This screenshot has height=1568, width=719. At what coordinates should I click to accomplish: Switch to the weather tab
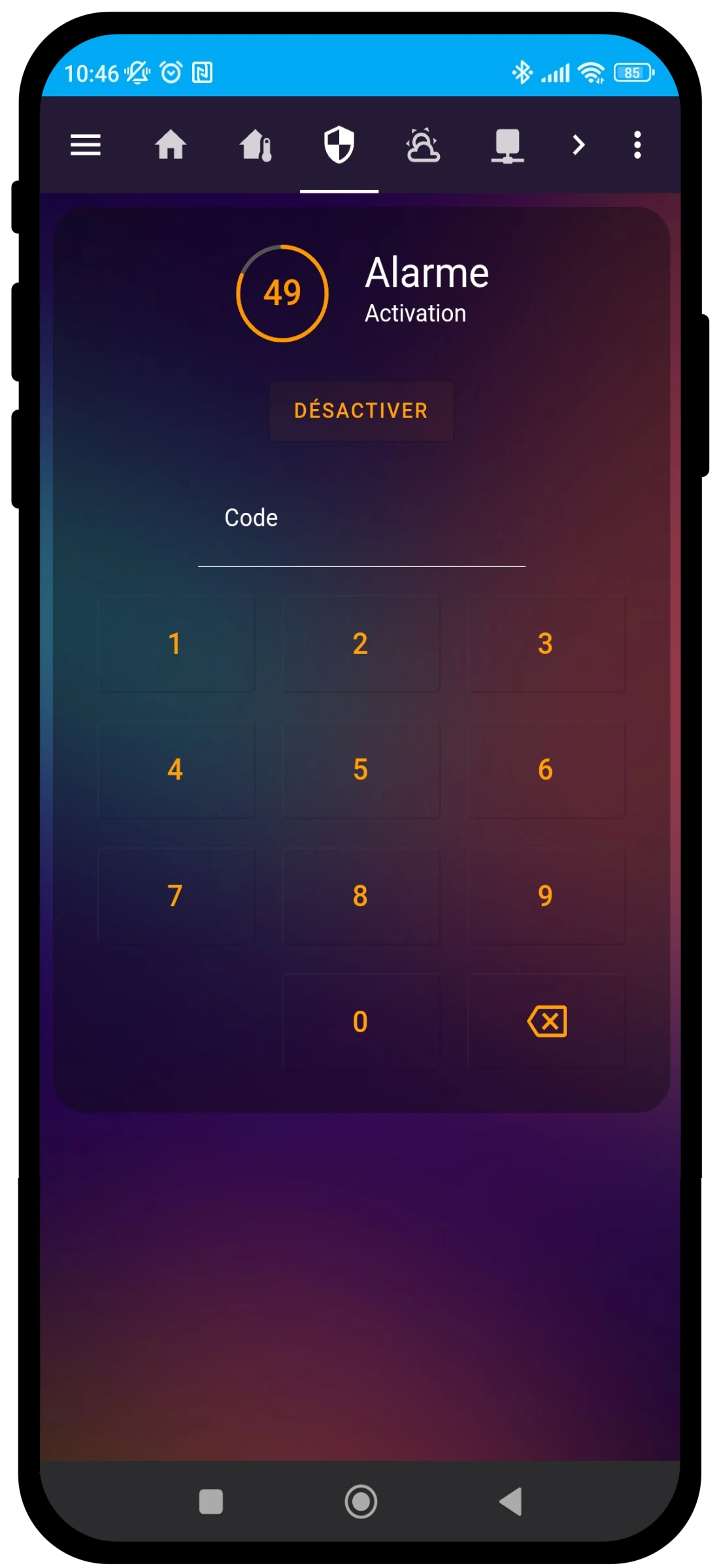tap(423, 144)
